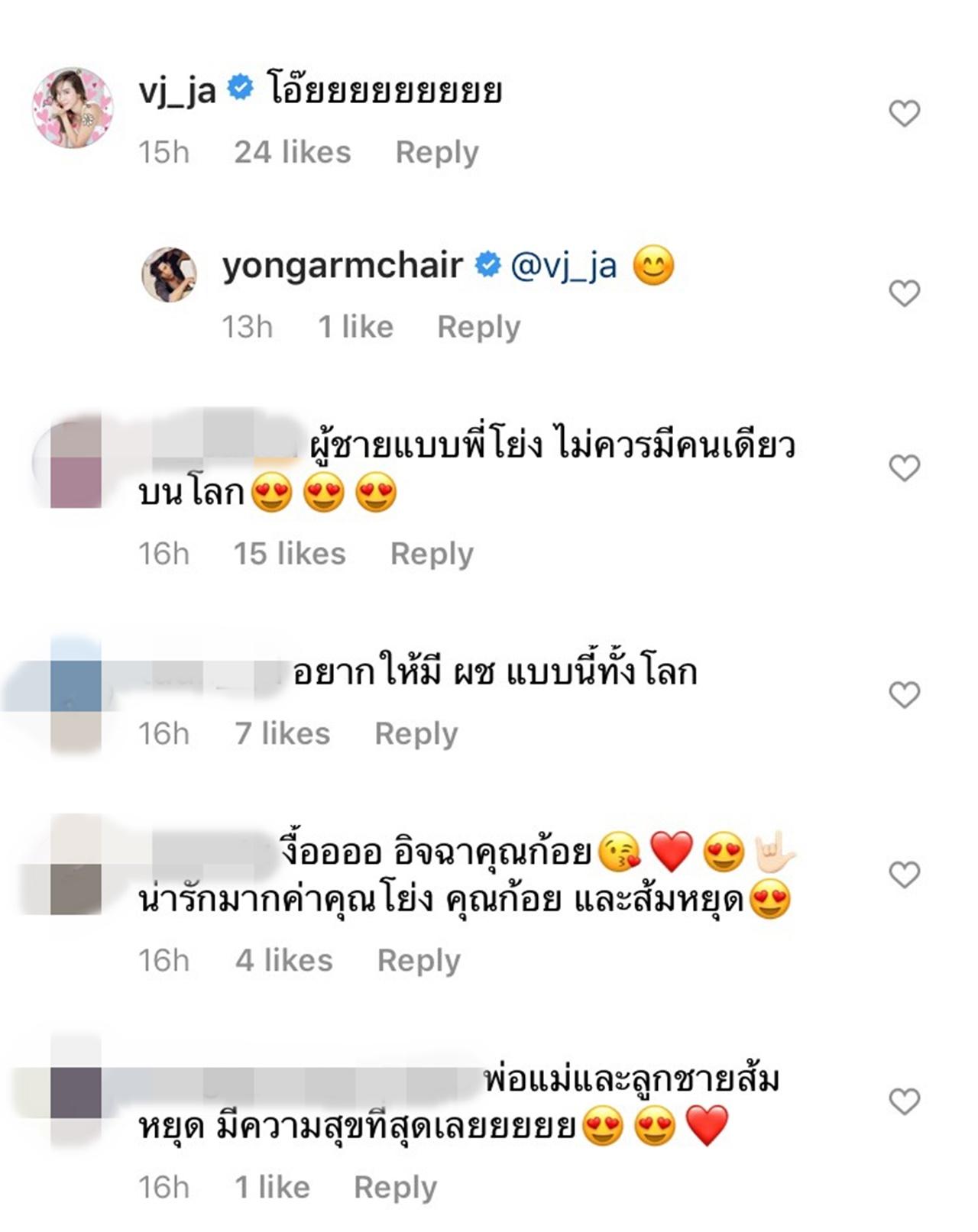Like yongarmchair's reply with the heart
The width and height of the screenshot is (978, 1232).
(904, 293)
